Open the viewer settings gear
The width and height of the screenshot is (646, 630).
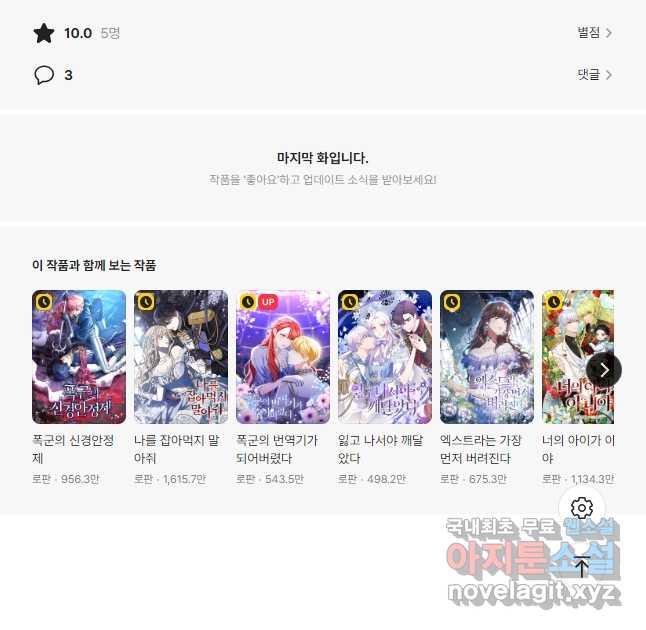pos(582,508)
